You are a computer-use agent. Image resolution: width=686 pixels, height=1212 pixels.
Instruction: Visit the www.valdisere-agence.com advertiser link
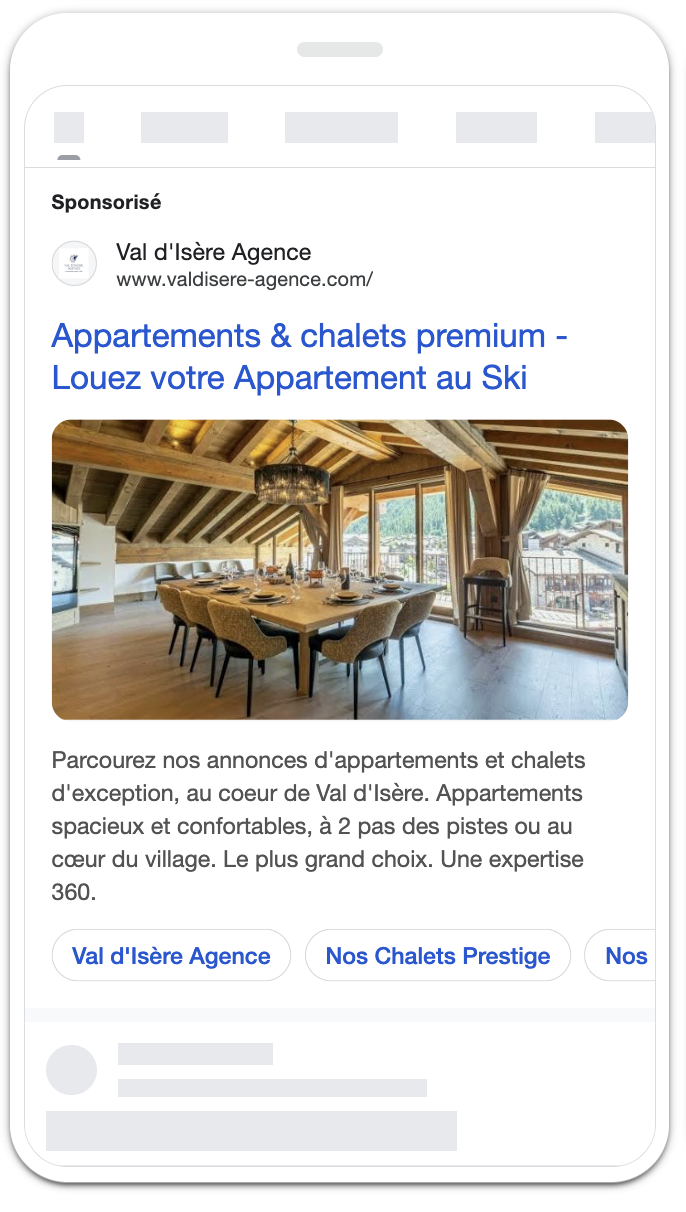244,280
